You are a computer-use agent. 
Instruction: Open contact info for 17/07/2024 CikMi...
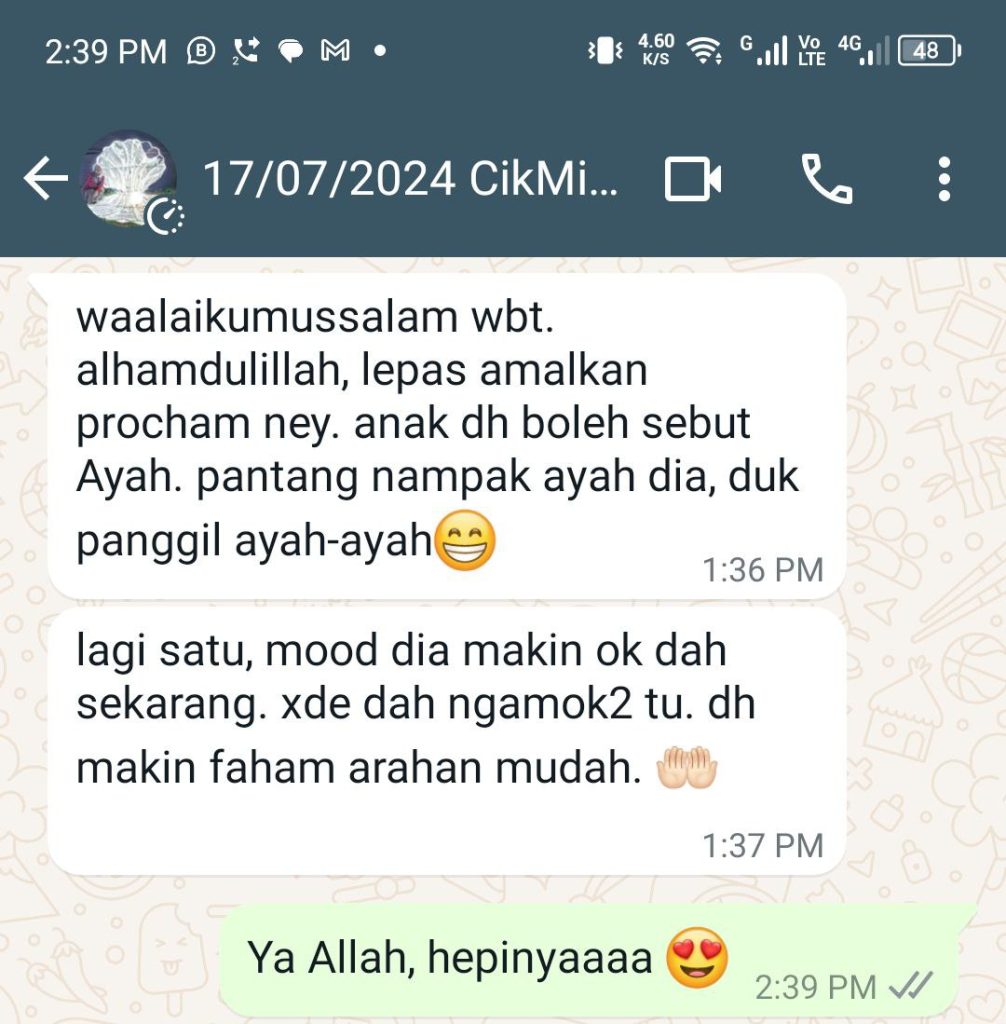coord(410,181)
